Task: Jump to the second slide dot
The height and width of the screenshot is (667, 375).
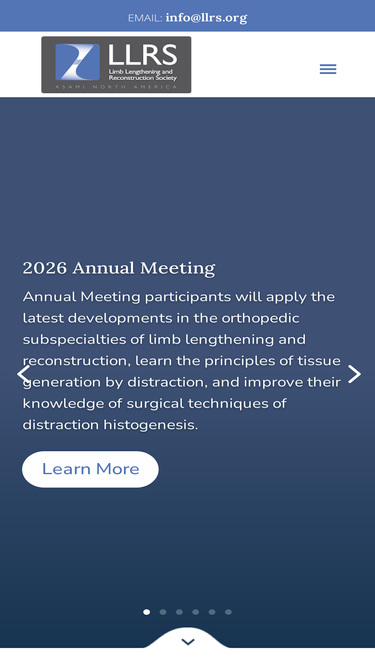Action: click(x=163, y=612)
